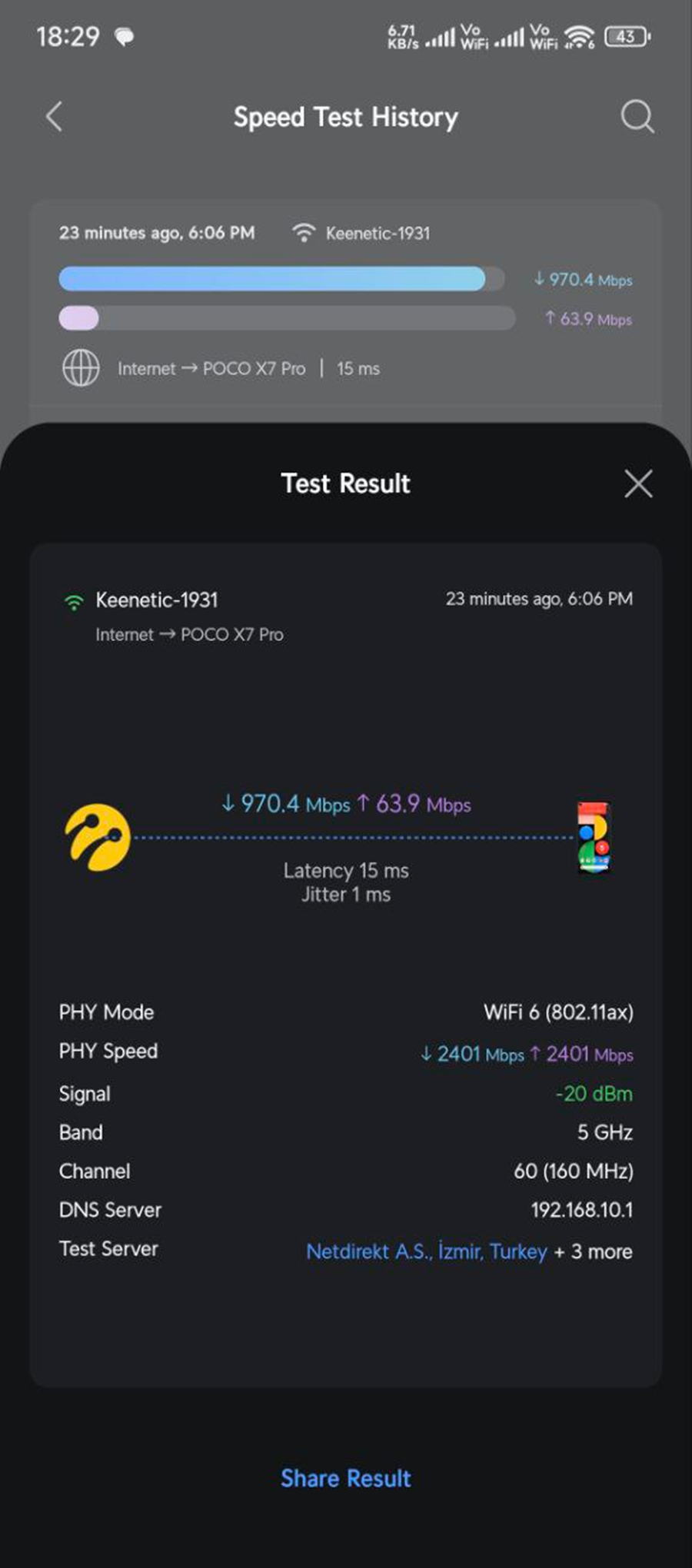Go back from Speed Test History
The image size is (692, 1568).
pyautogui.click(x=54, y=117)
